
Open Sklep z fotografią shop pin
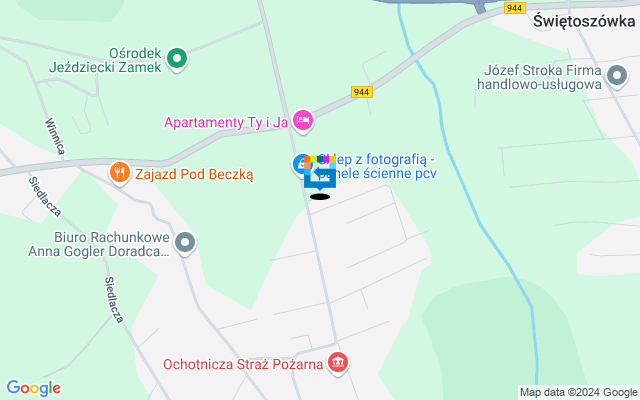[x=301, y=163]
